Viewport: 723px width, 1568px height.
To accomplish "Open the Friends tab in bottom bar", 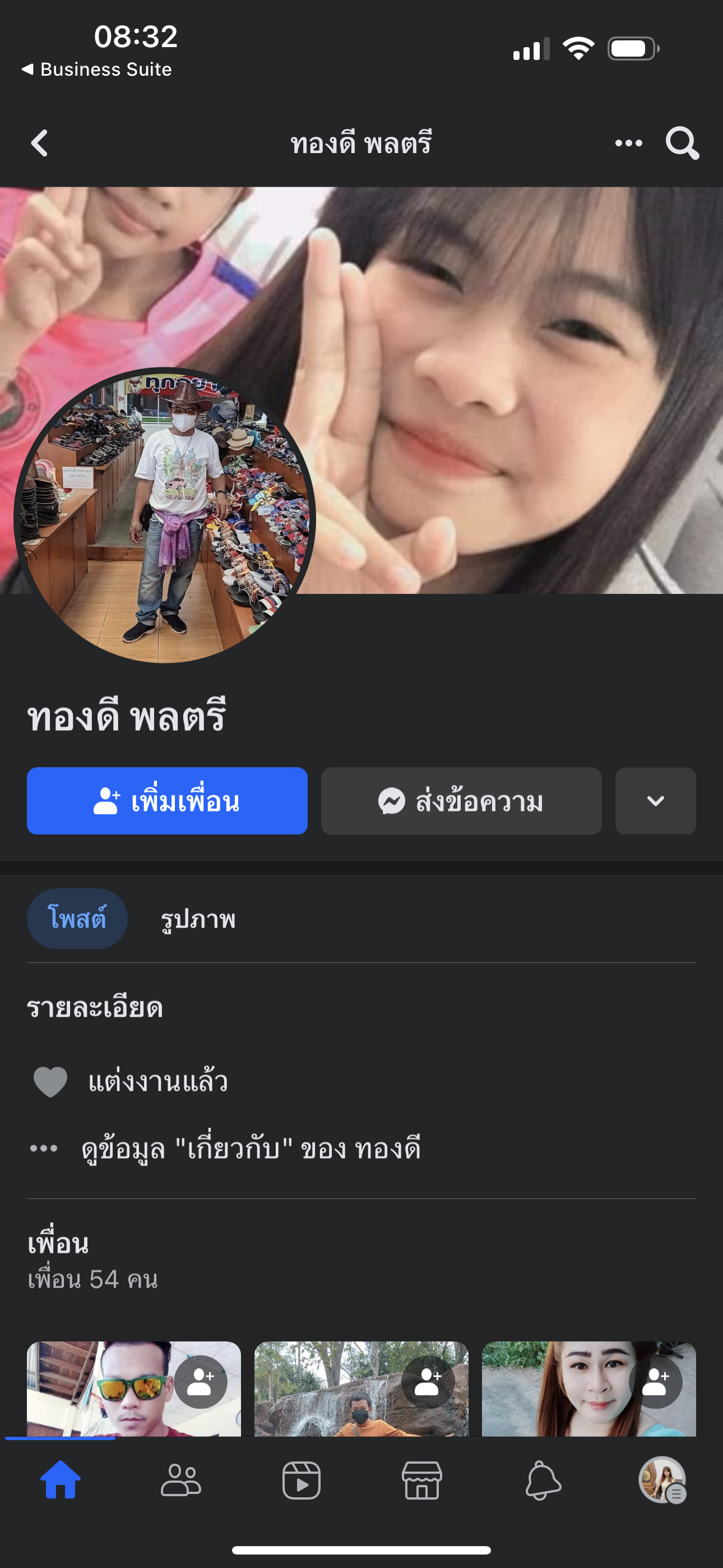I will click(x=180, y=1481).
